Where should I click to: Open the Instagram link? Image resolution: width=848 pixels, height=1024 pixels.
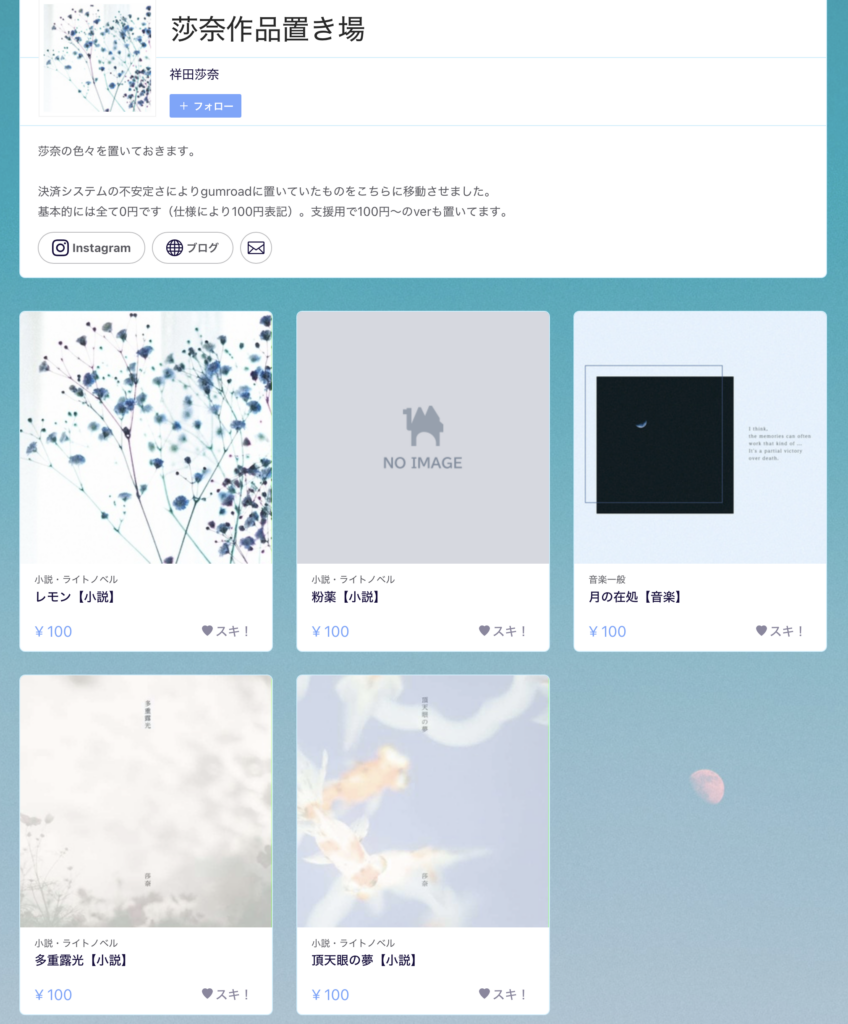point(91,248)
